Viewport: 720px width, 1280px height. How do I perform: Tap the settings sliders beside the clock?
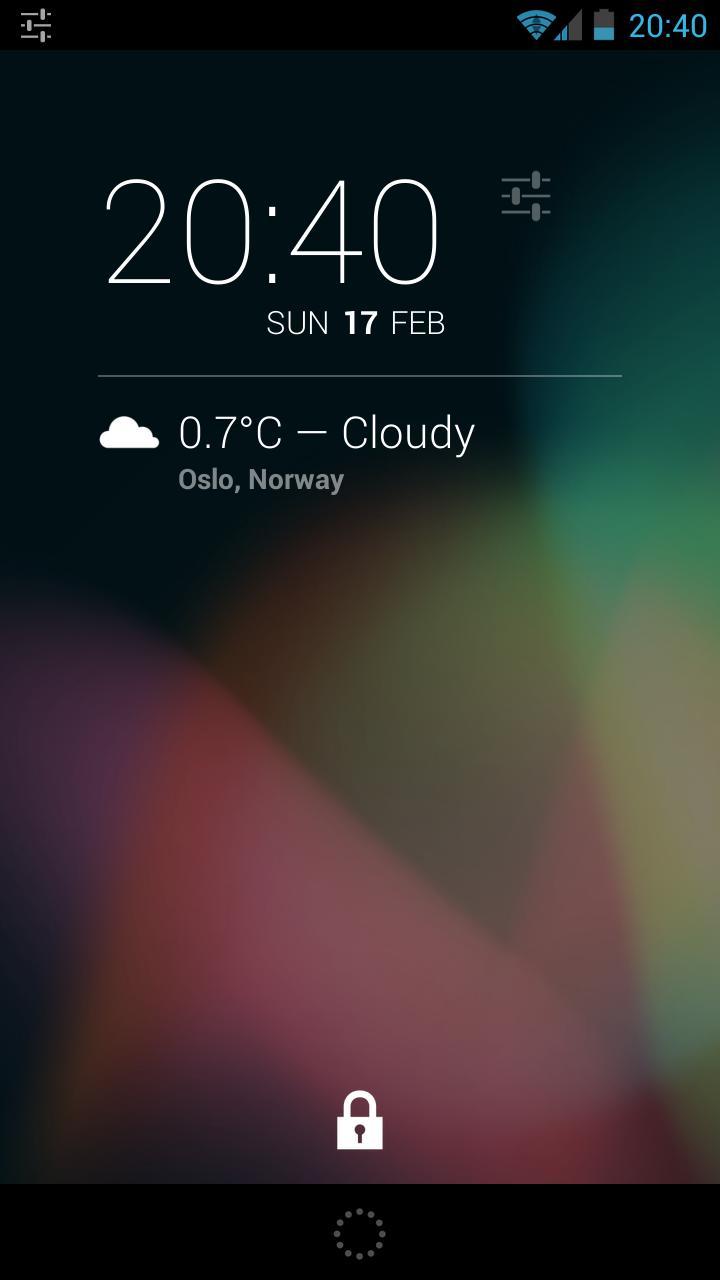click(x=525, y=196)
